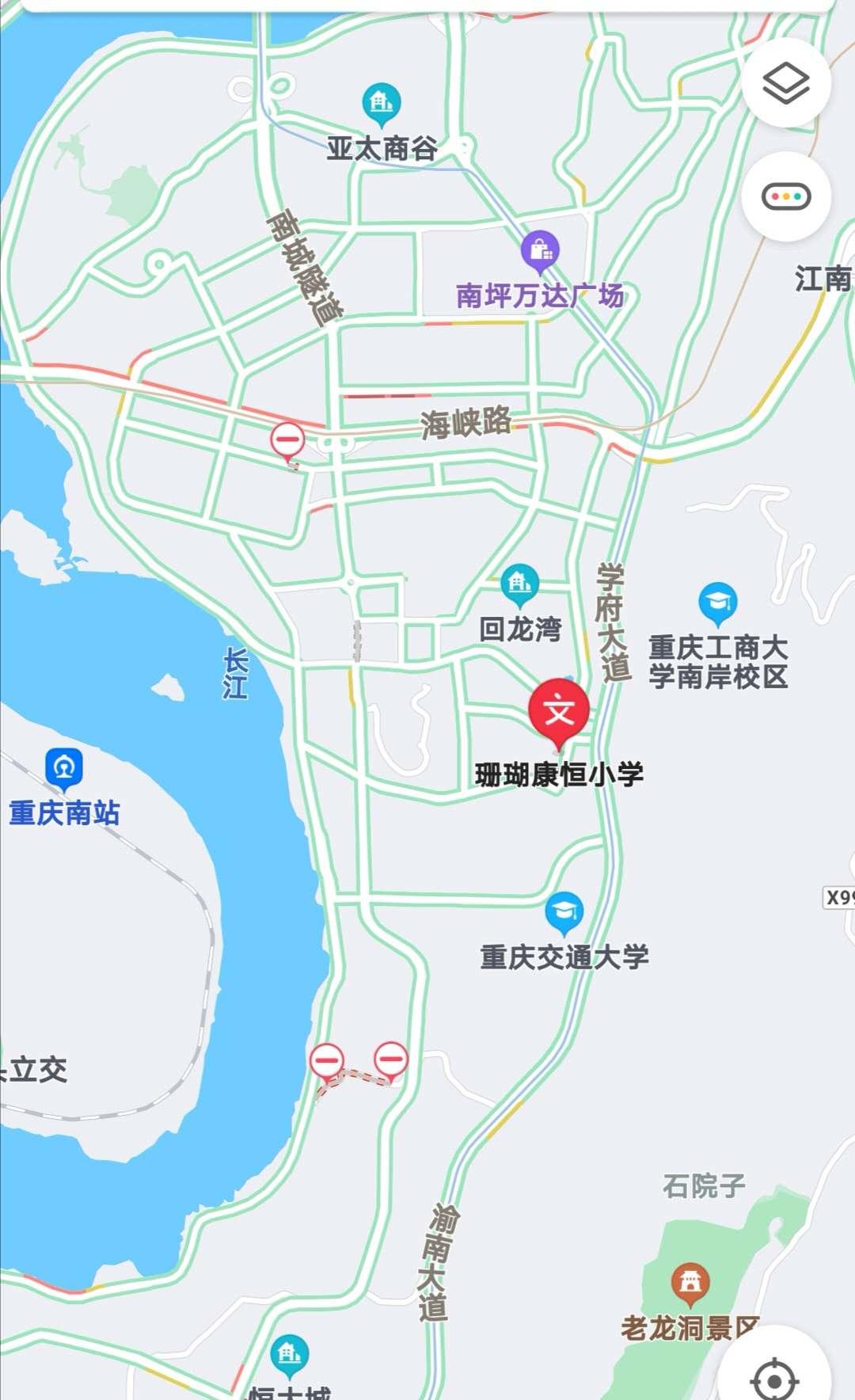Select the left road closure marker near the river

click(328, 1059)
